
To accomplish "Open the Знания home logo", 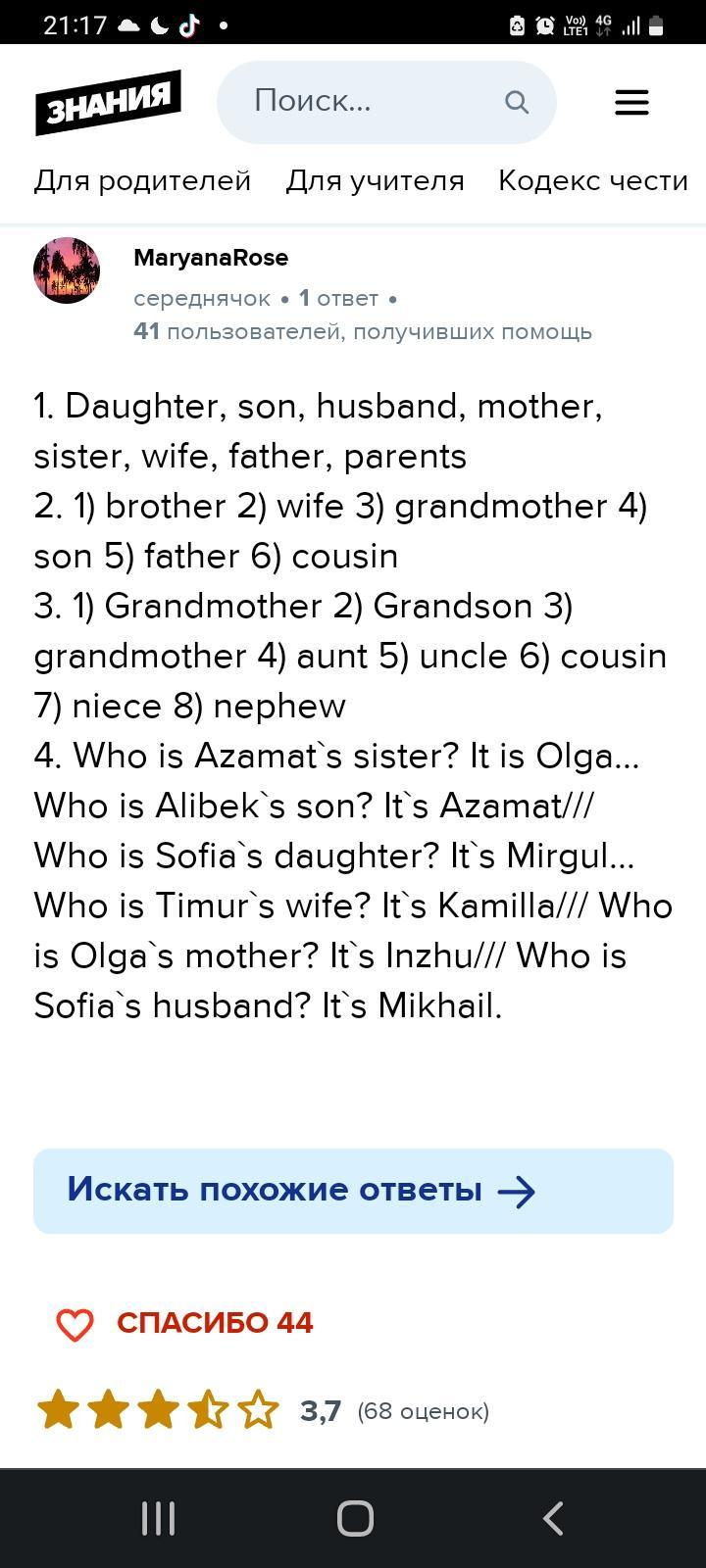I will (108, 102).
